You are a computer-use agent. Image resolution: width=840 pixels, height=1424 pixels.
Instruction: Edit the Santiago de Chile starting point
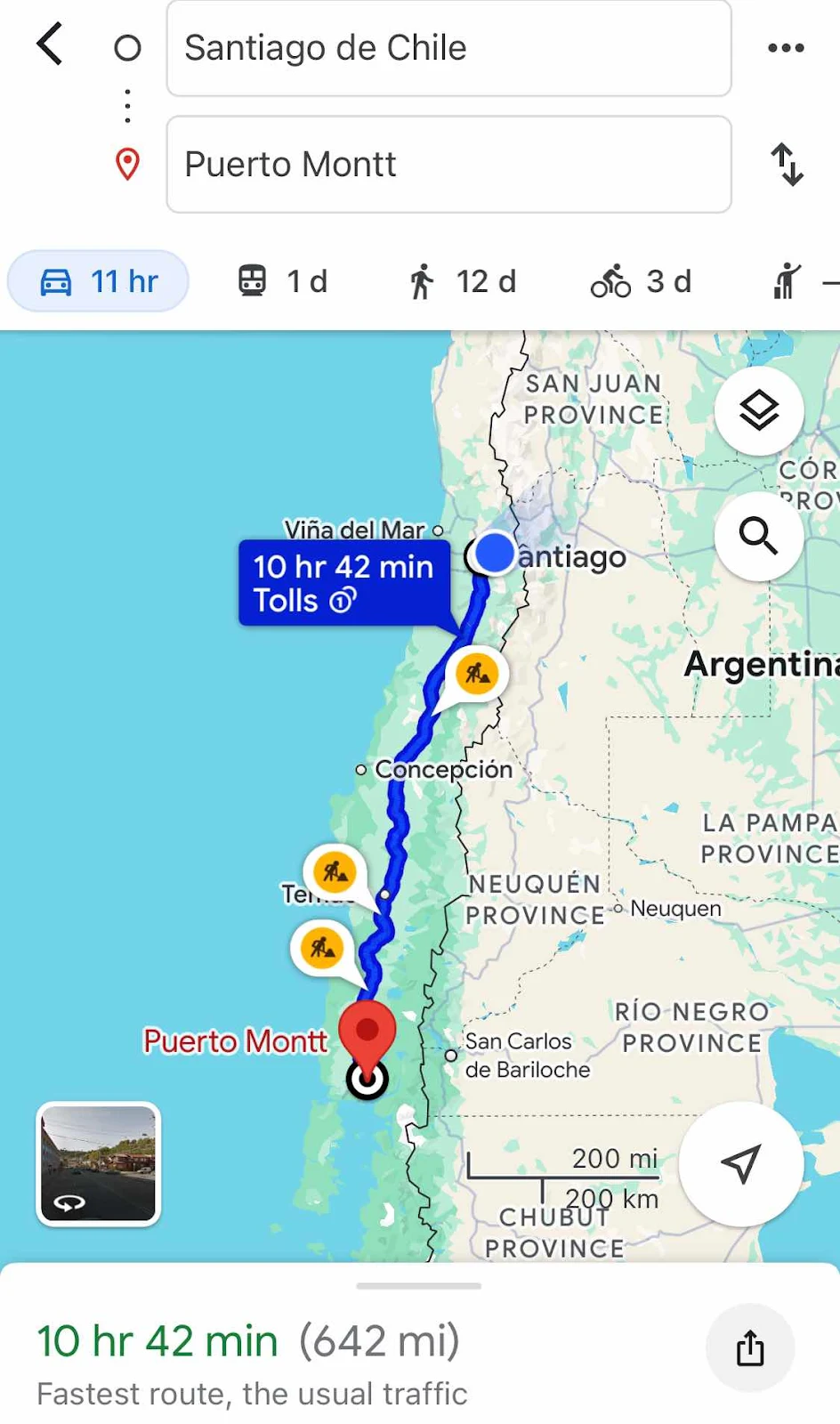point(448,48)
